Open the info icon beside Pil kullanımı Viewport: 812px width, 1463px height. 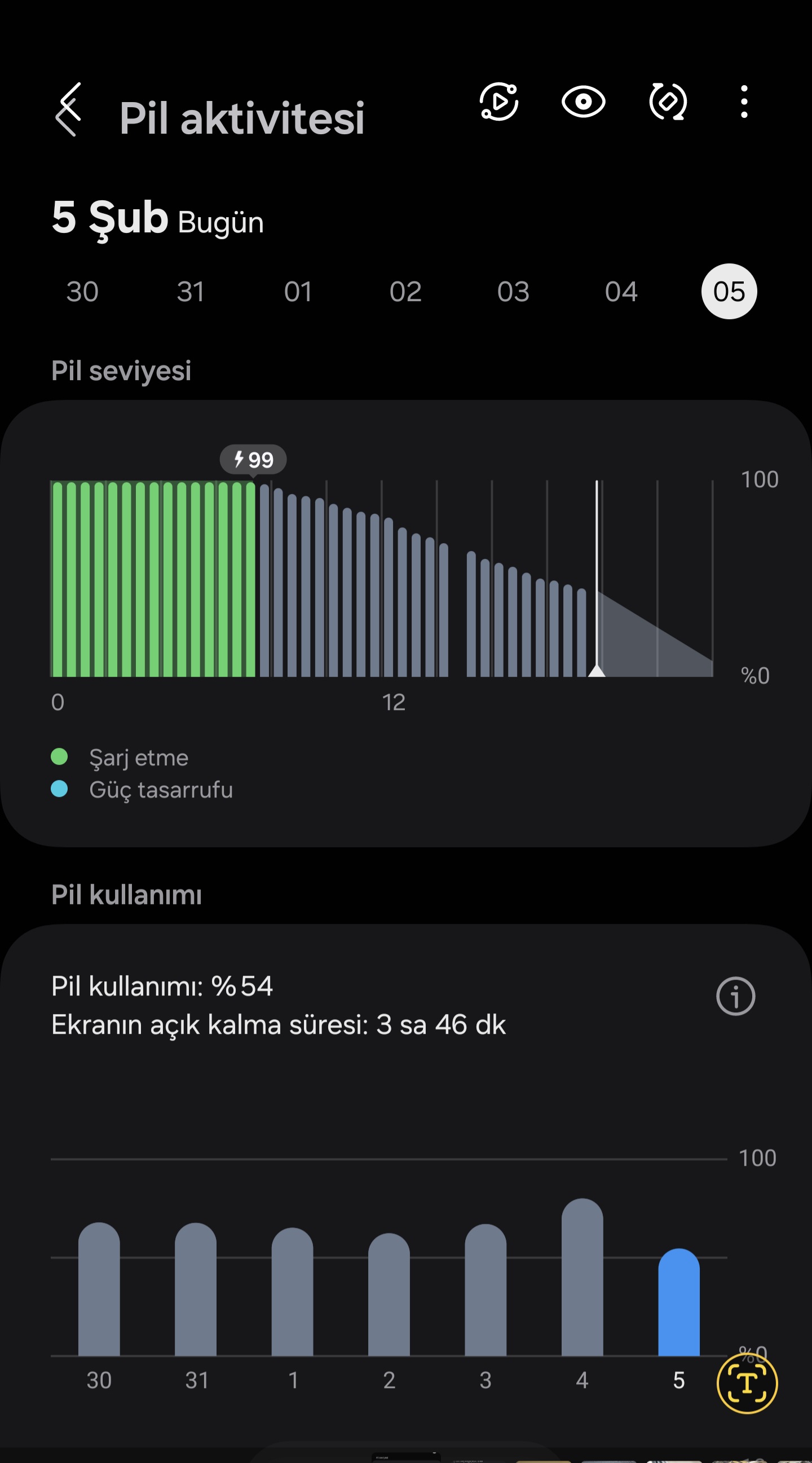(735, 996)
